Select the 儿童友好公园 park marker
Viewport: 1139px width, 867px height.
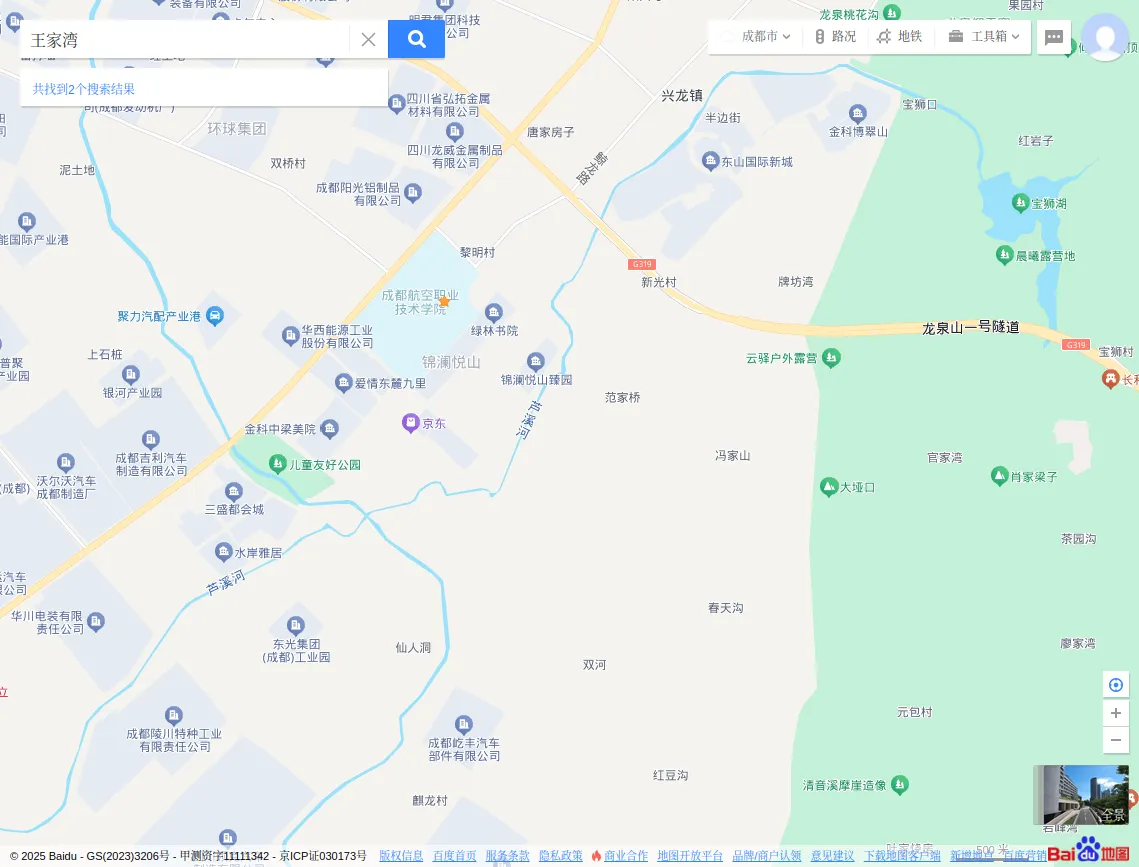[x=278, y=464]
